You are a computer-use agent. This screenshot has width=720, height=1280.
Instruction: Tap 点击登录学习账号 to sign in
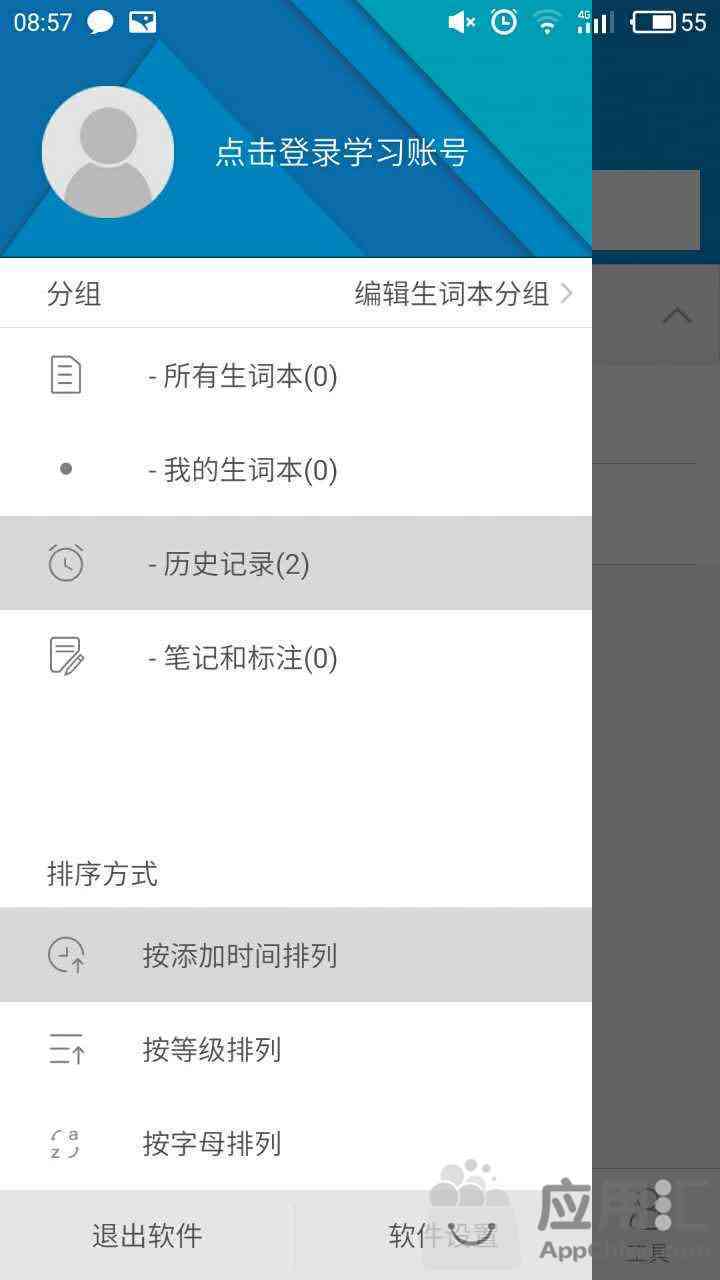coord(342,153)
